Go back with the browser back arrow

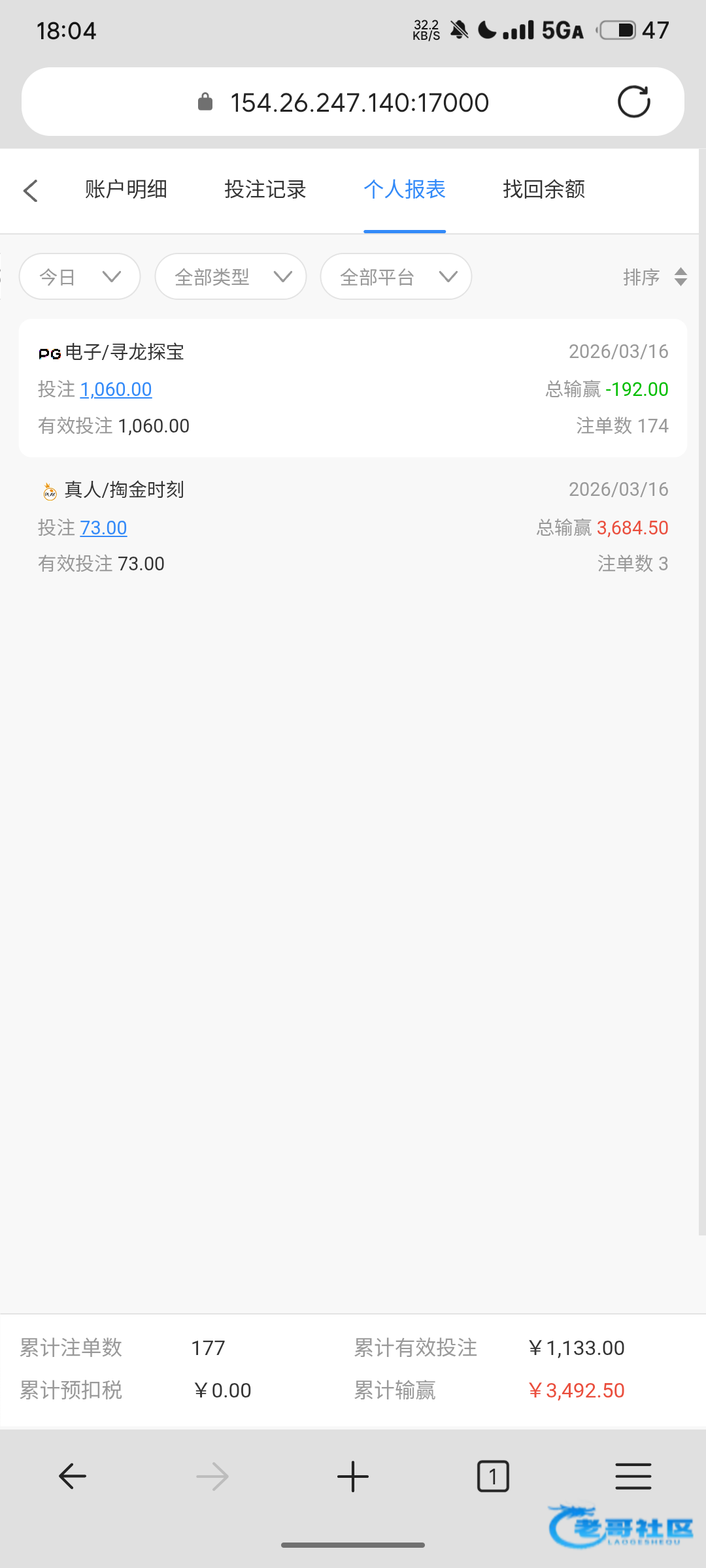[x=73, y=1476]
